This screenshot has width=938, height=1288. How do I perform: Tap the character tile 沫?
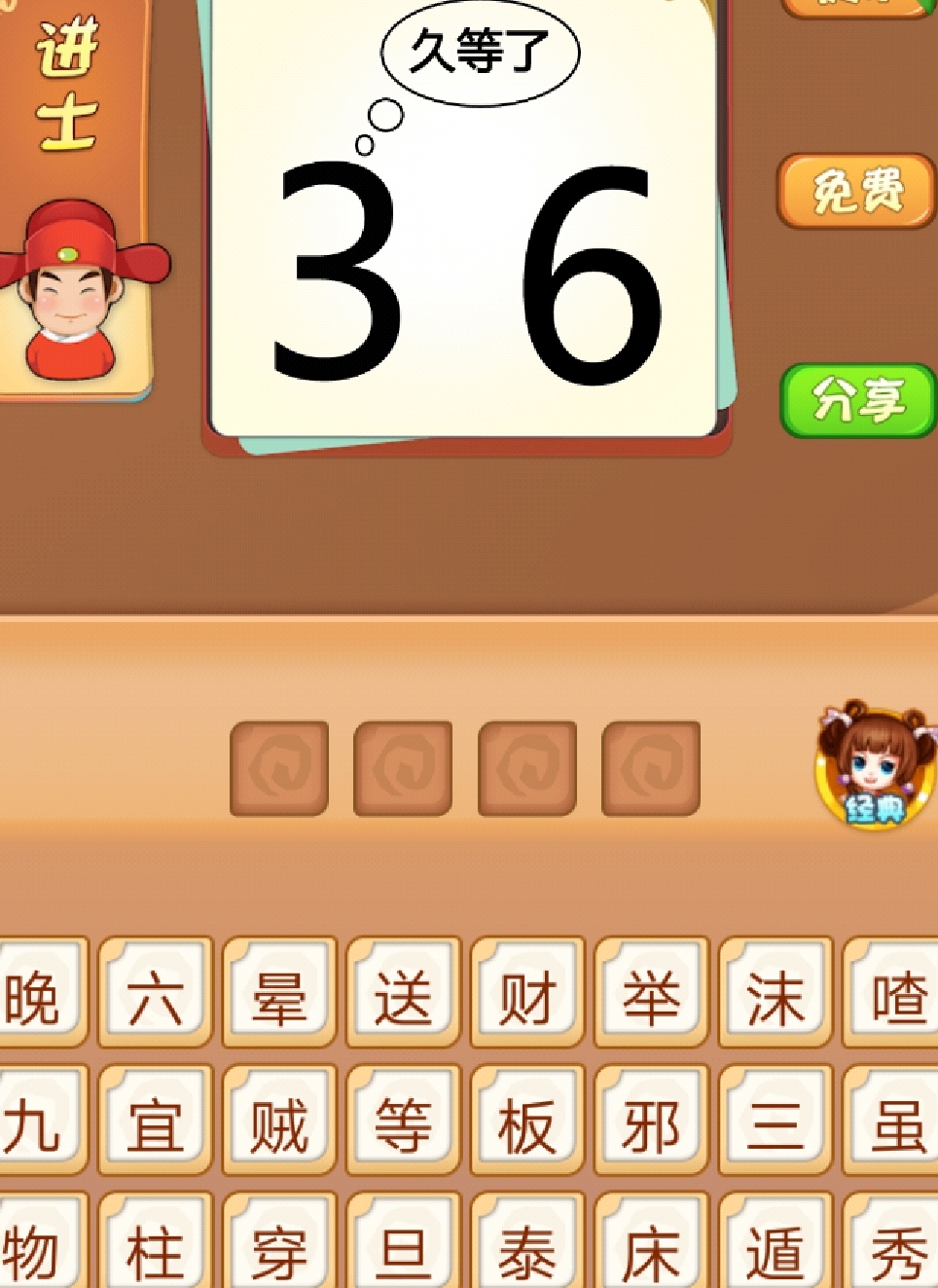776,995
